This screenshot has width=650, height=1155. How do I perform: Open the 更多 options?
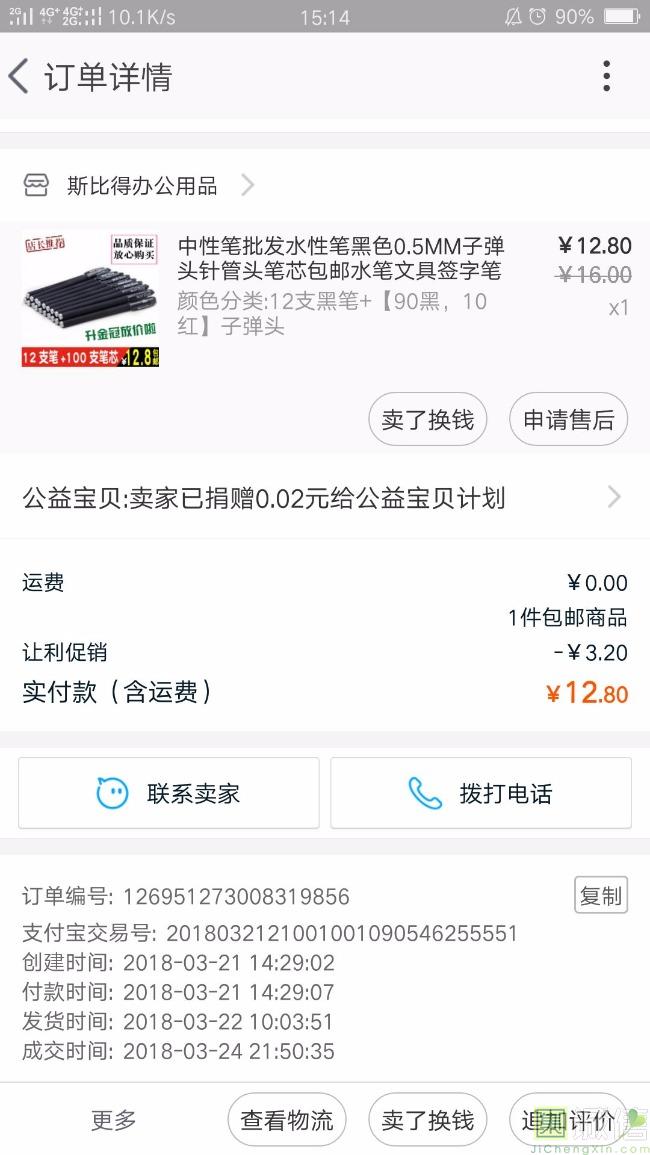tap(113, 1120)
